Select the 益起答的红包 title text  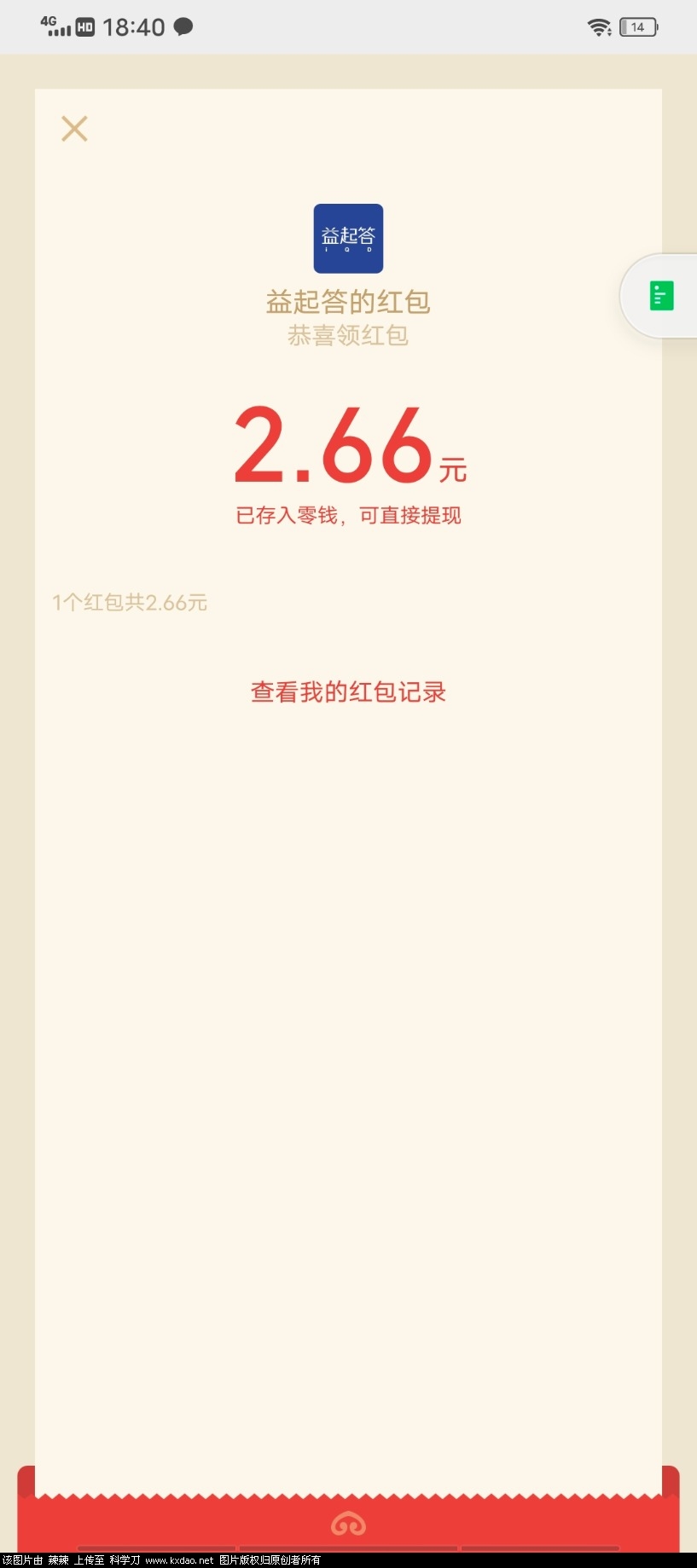tap(348, 302)
